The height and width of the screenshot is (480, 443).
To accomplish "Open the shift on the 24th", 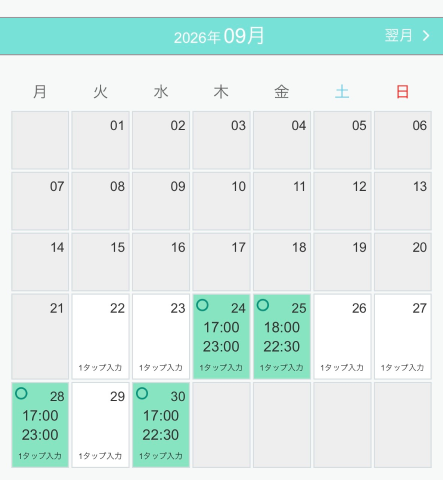I will pyautogui.click(x=221, y=336).
